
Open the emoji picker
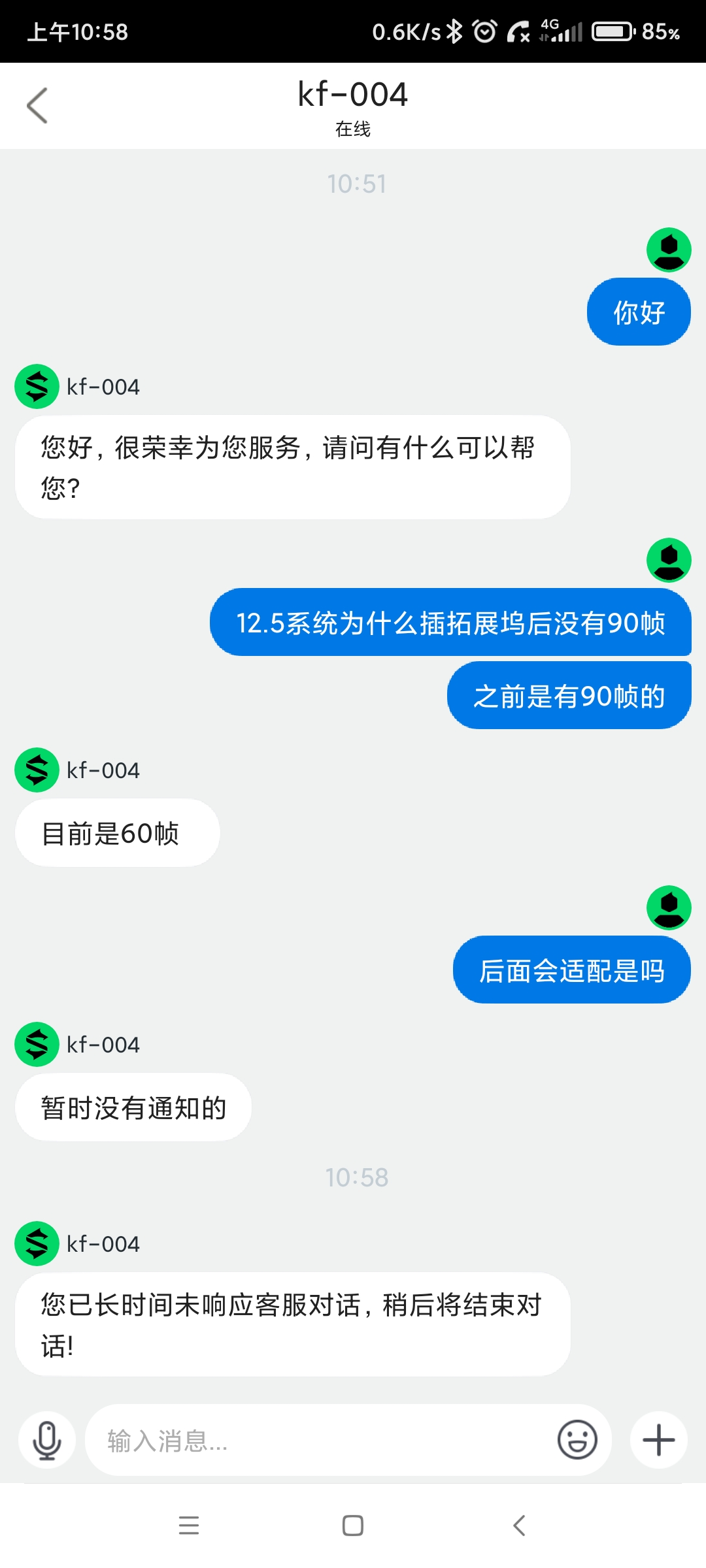tap(577, 1440)
